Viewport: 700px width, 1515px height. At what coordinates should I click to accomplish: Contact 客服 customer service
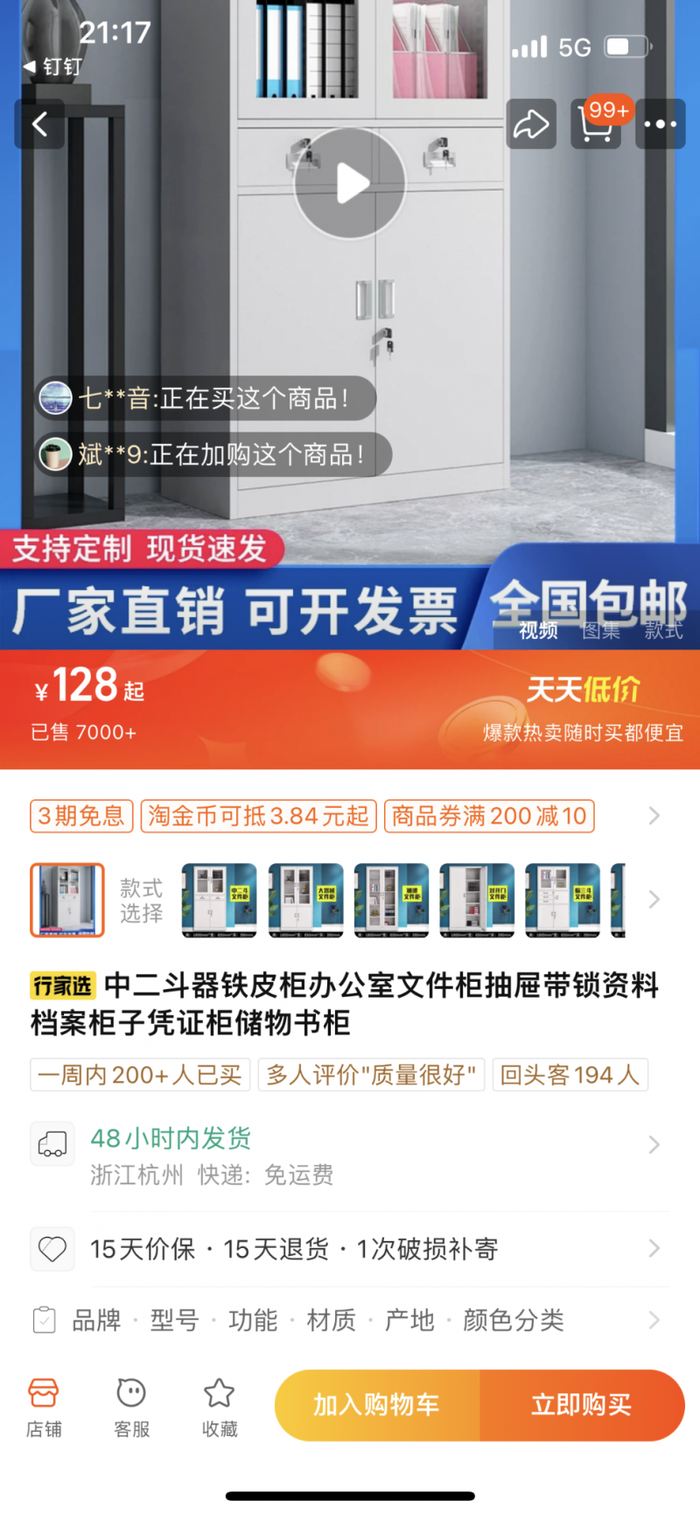click(x=131, y=1405)
